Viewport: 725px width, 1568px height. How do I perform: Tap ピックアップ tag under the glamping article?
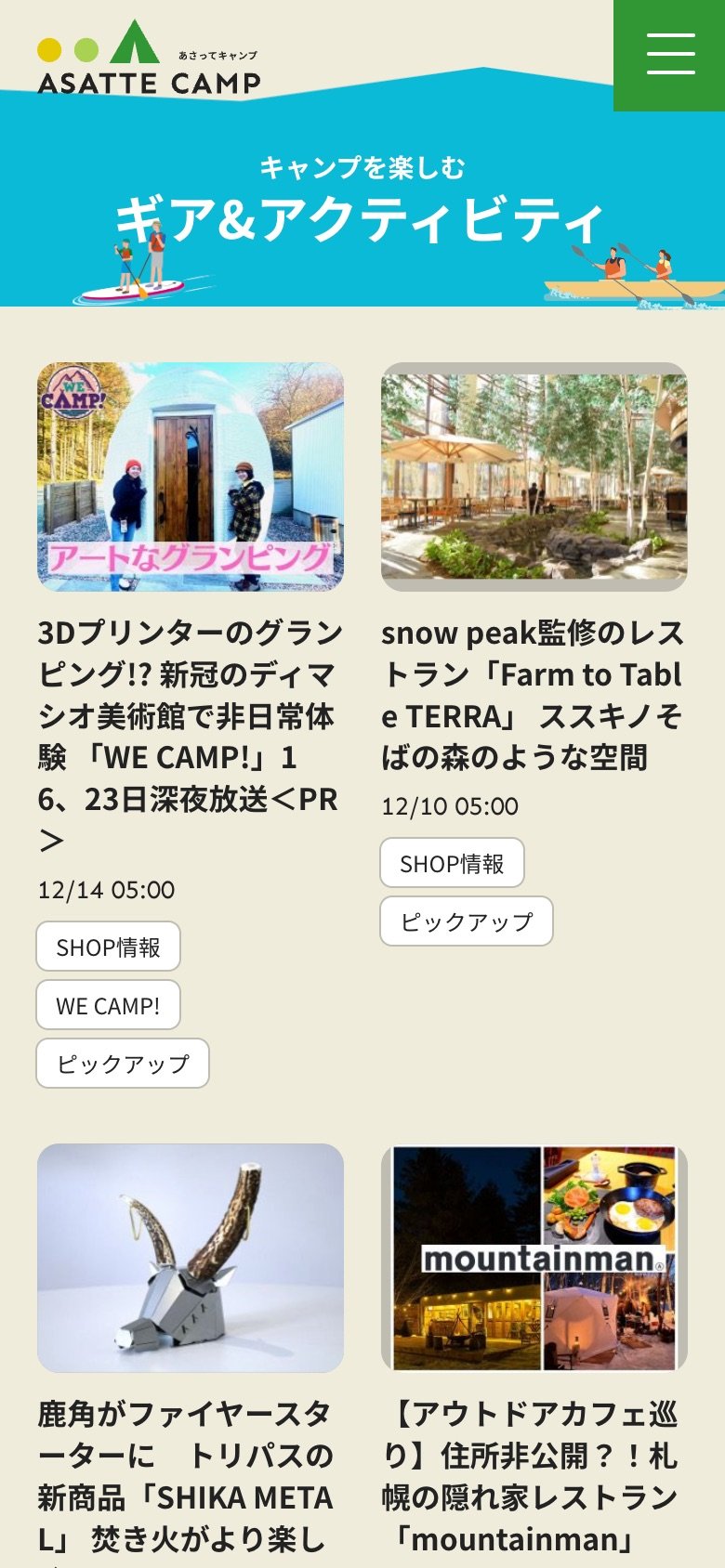(123, 1064)
